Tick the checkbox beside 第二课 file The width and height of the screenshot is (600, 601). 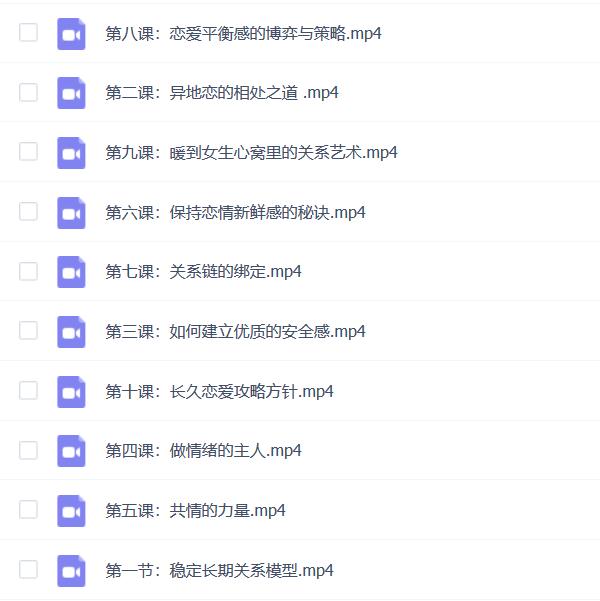[28, 92]
